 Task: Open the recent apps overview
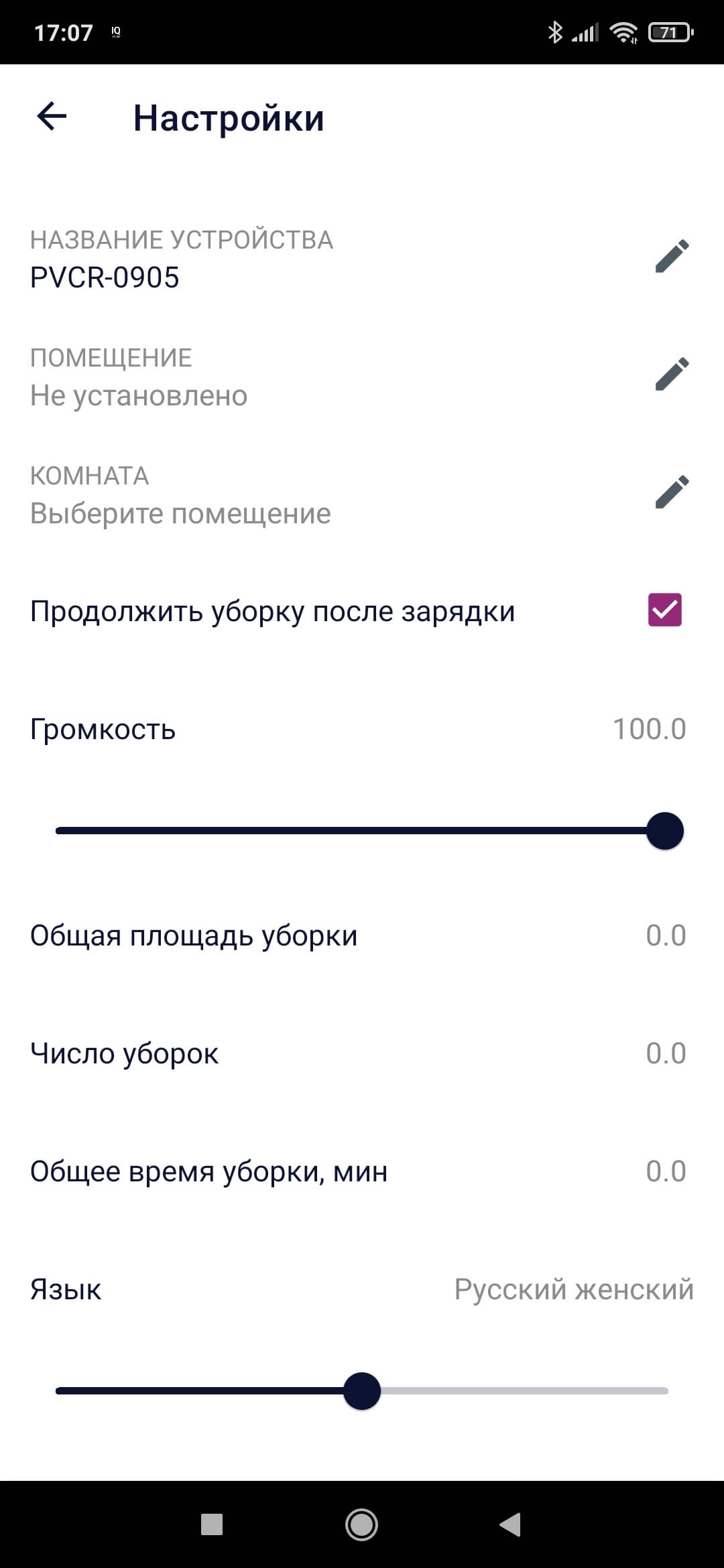212,1525
